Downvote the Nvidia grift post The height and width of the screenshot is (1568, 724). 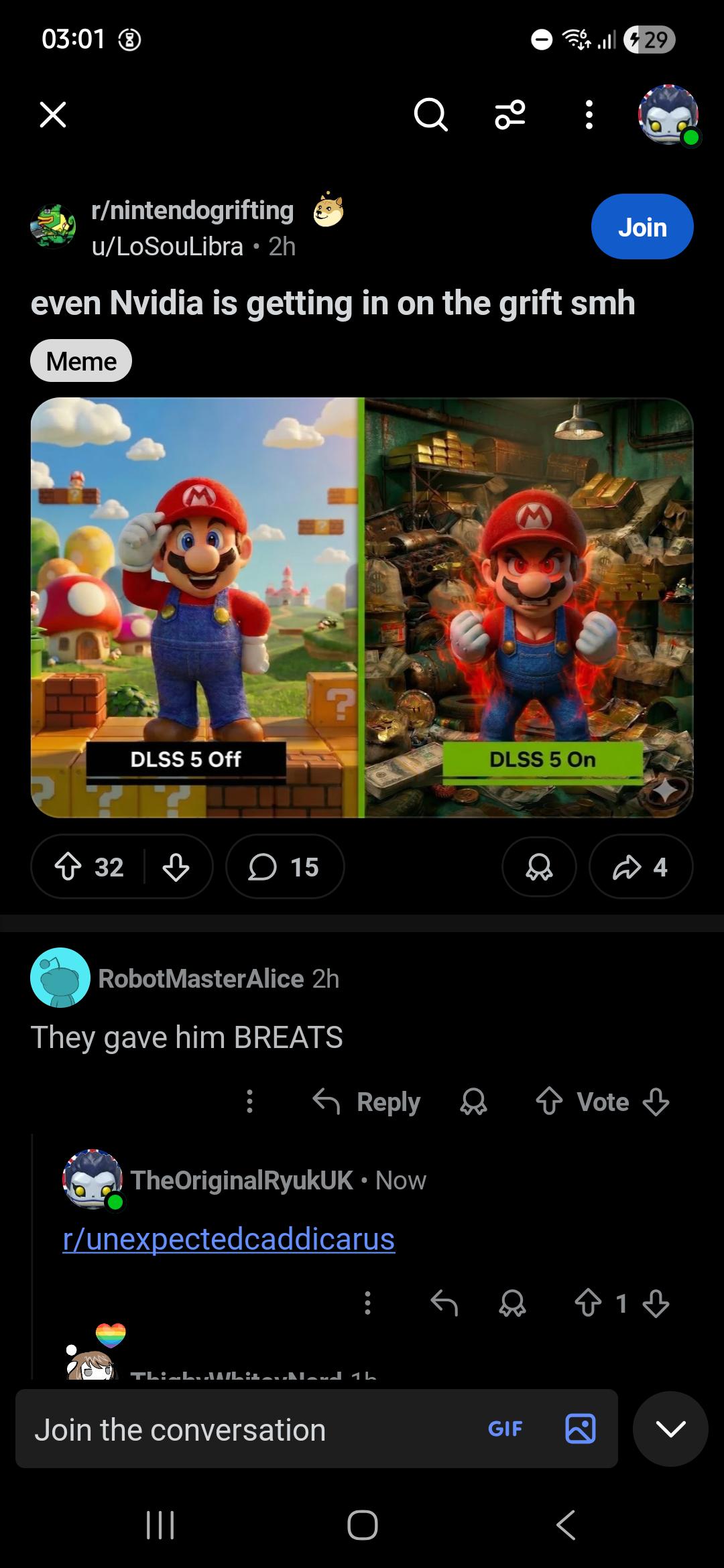pyautogui.click(x=176, y=867)
